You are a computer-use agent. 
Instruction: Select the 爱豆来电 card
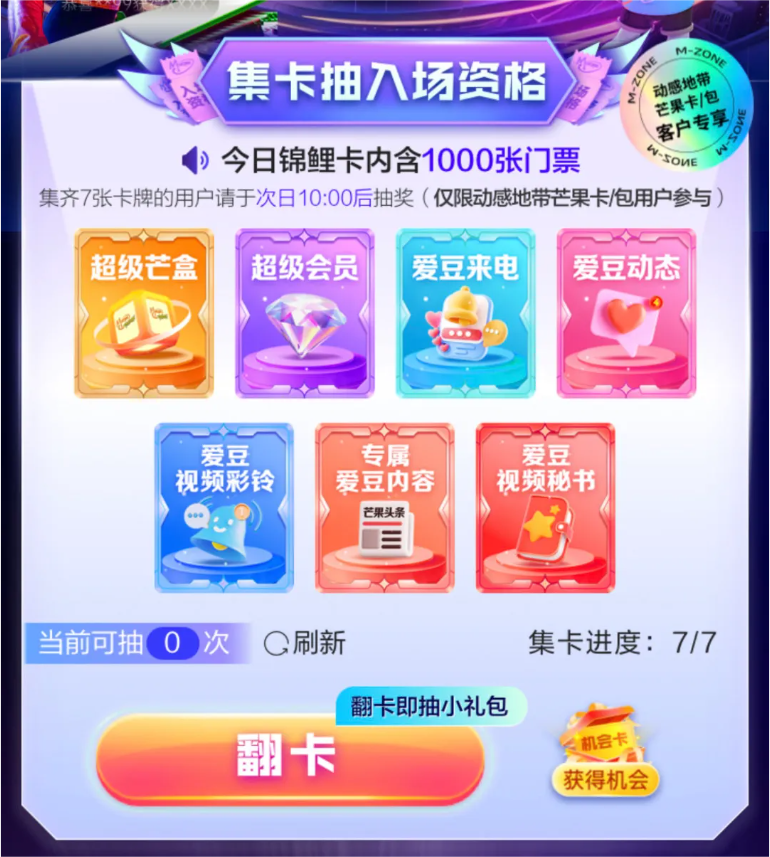pyautogui.click(x=465, y=313)
